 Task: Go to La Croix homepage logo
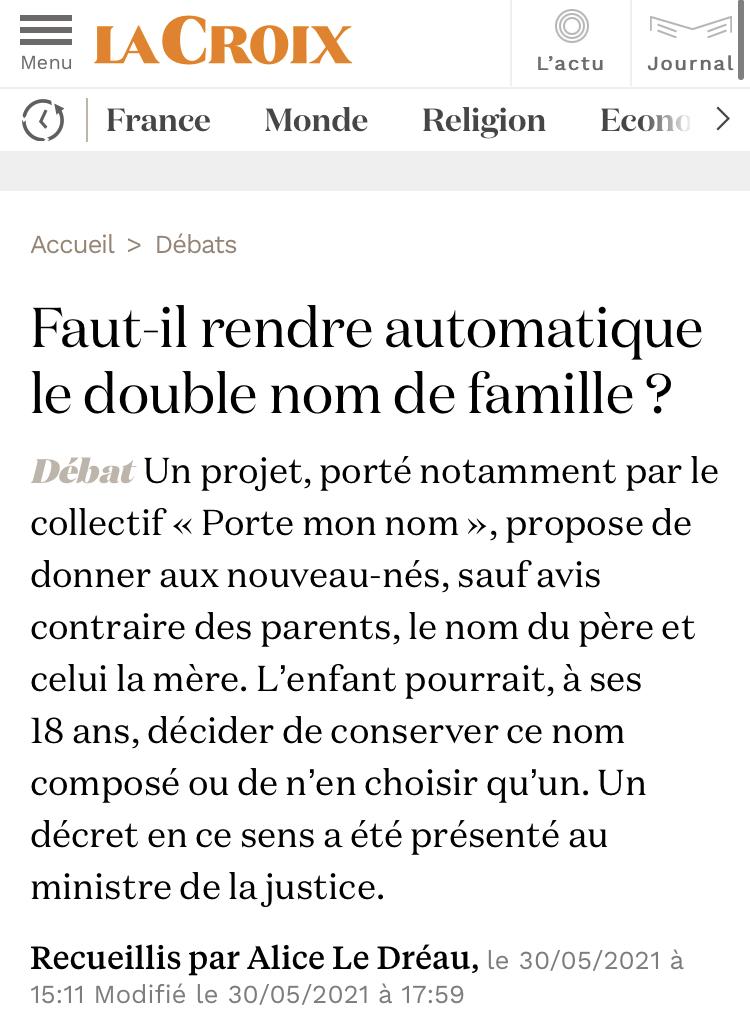click(223, 43)
